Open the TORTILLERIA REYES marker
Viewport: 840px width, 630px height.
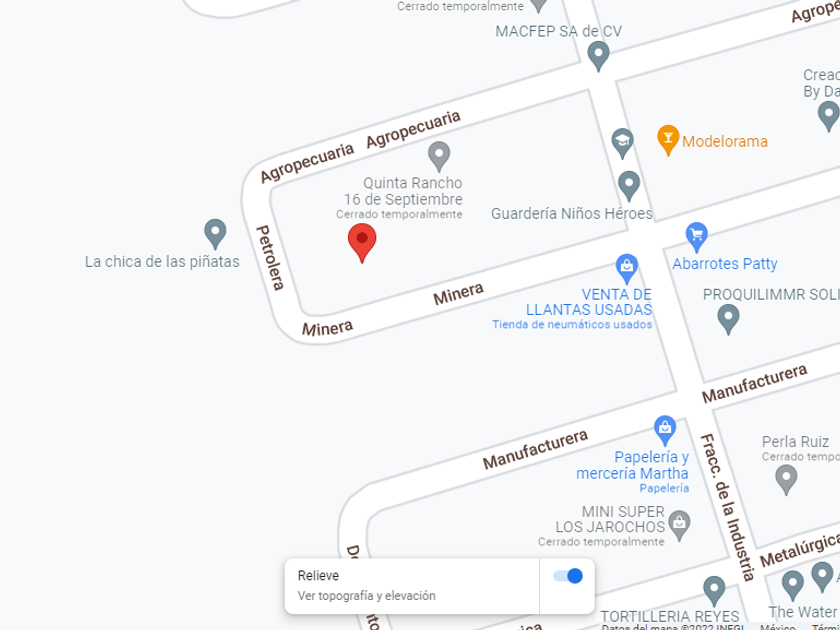tap(714, 591)
